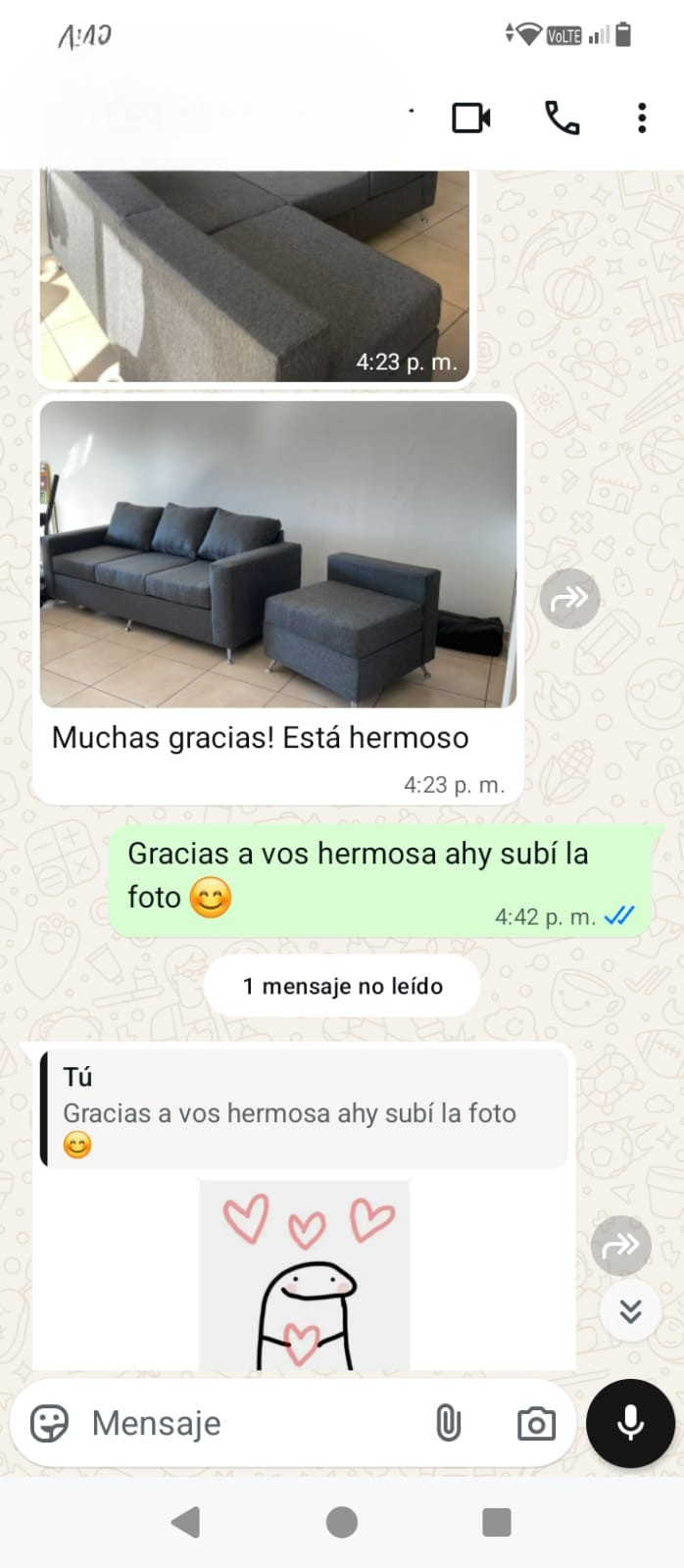Screen dimensions: 684x1568
Task: Open the partially visible sofa photo
Action: 255,274
